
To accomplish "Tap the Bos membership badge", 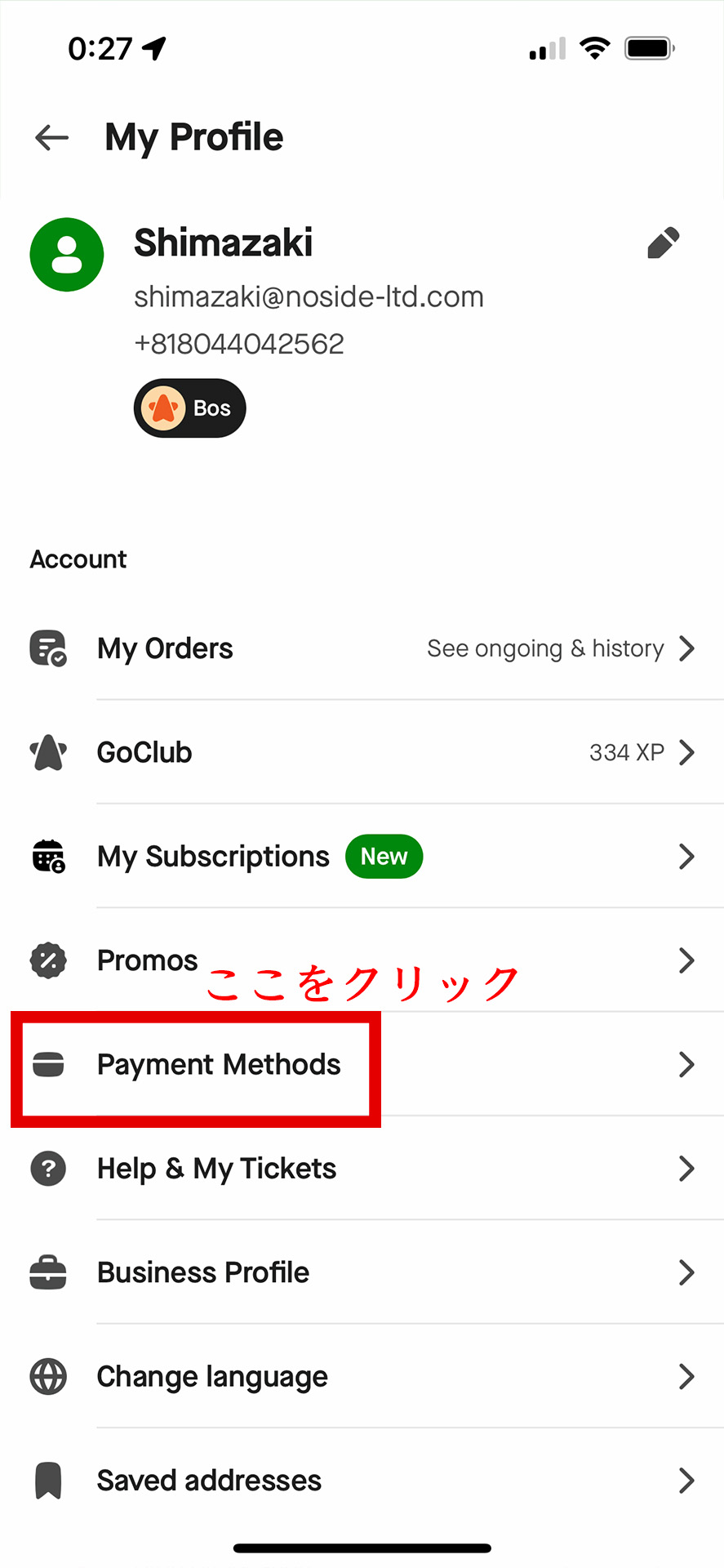I will pos(189,408).
